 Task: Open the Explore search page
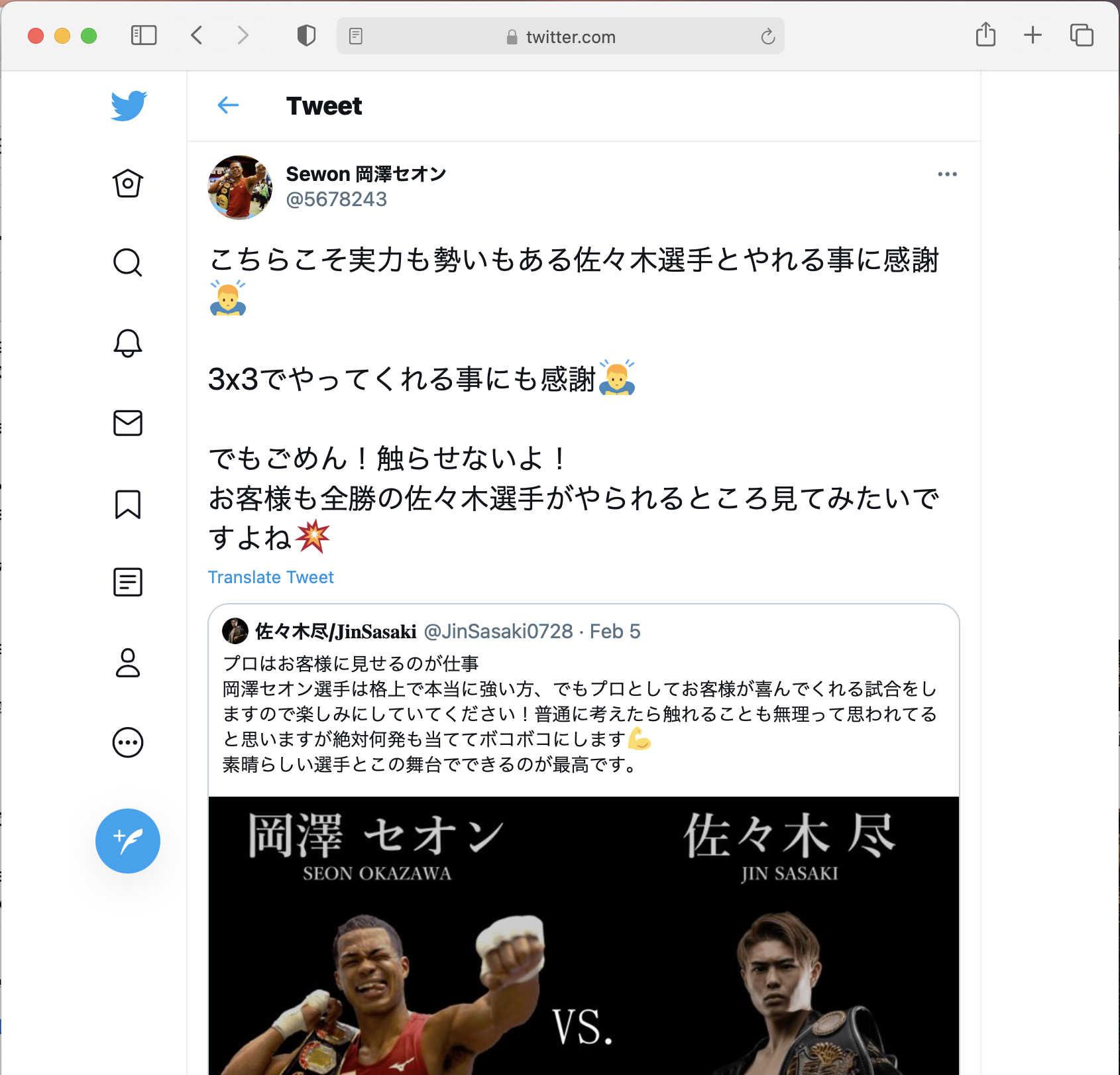click(x=128, y=262)
